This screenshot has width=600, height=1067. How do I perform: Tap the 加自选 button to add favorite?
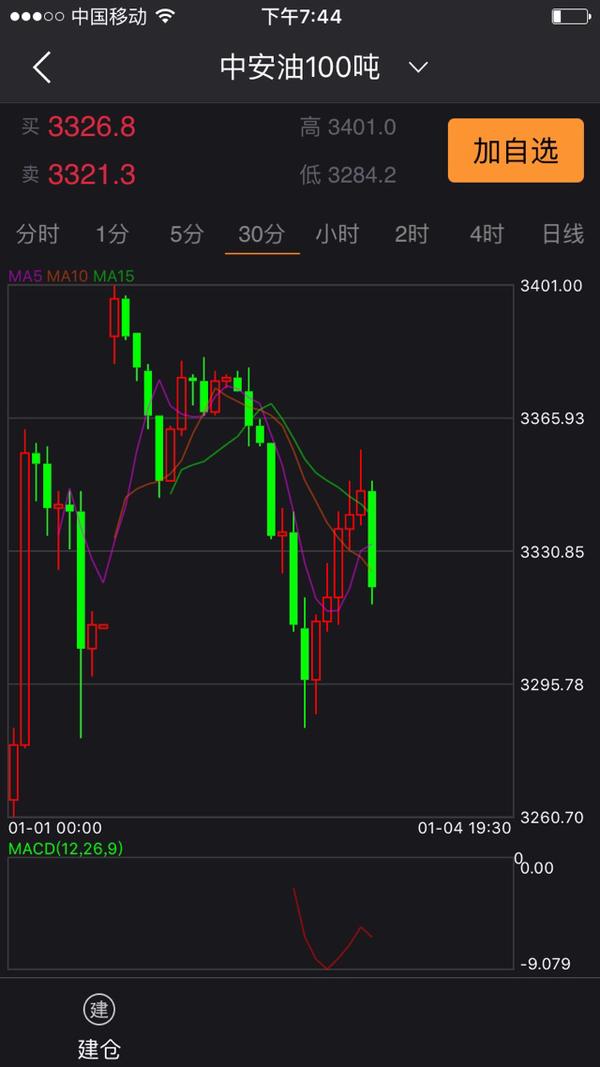tap(515, 151)
